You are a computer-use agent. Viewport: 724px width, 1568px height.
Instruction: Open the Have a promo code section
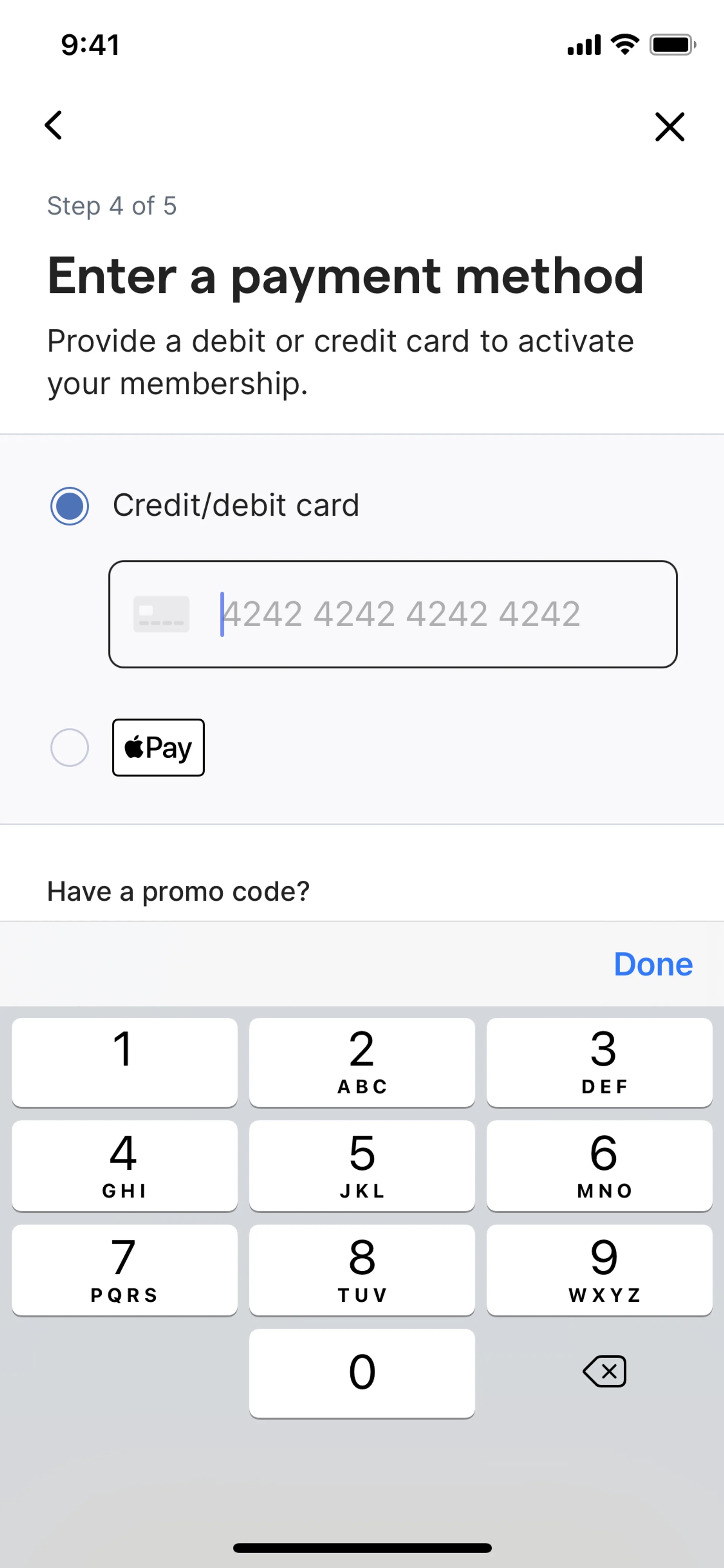(x=179, y=891)
